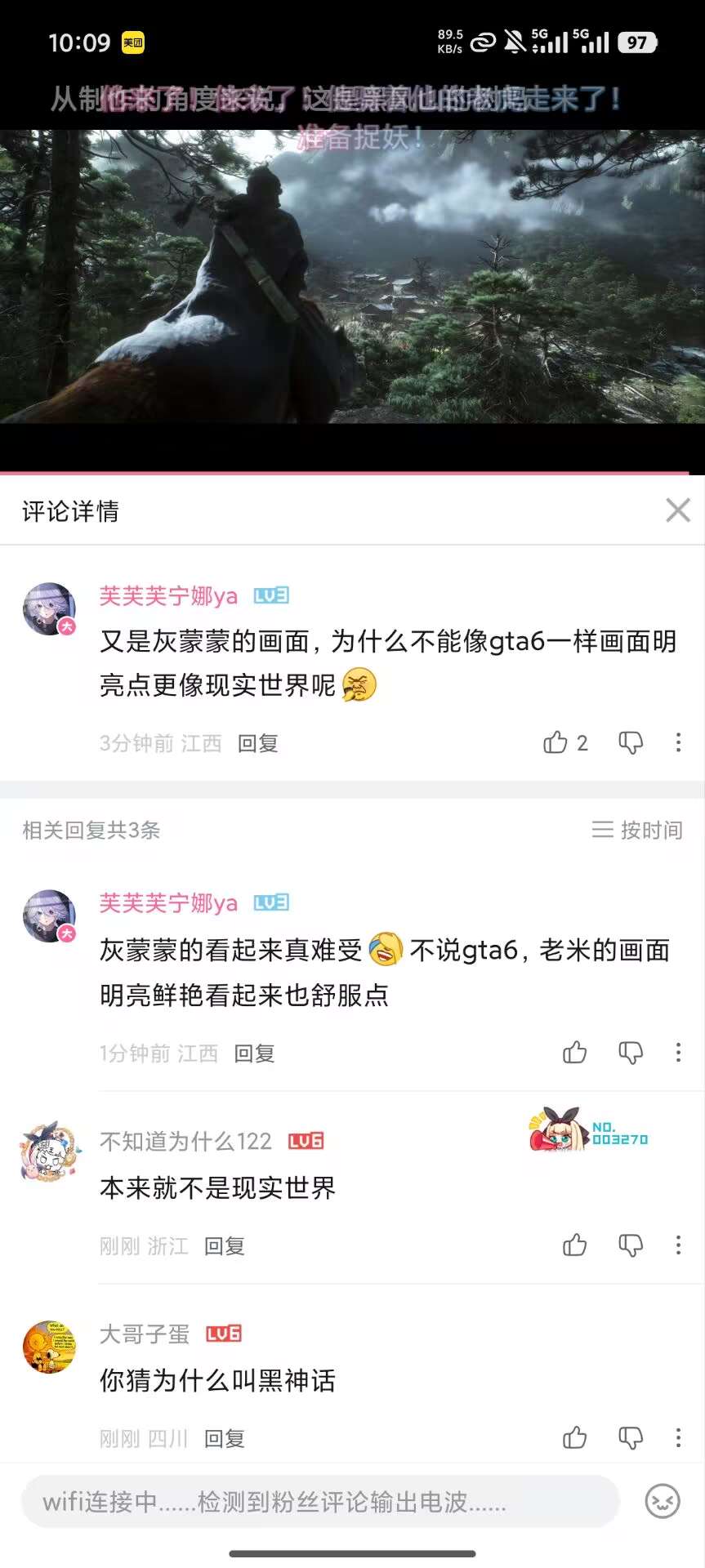Tap the video player to show controls
This screenshot has height=1568, width=705.
click(x=352, y=276)
